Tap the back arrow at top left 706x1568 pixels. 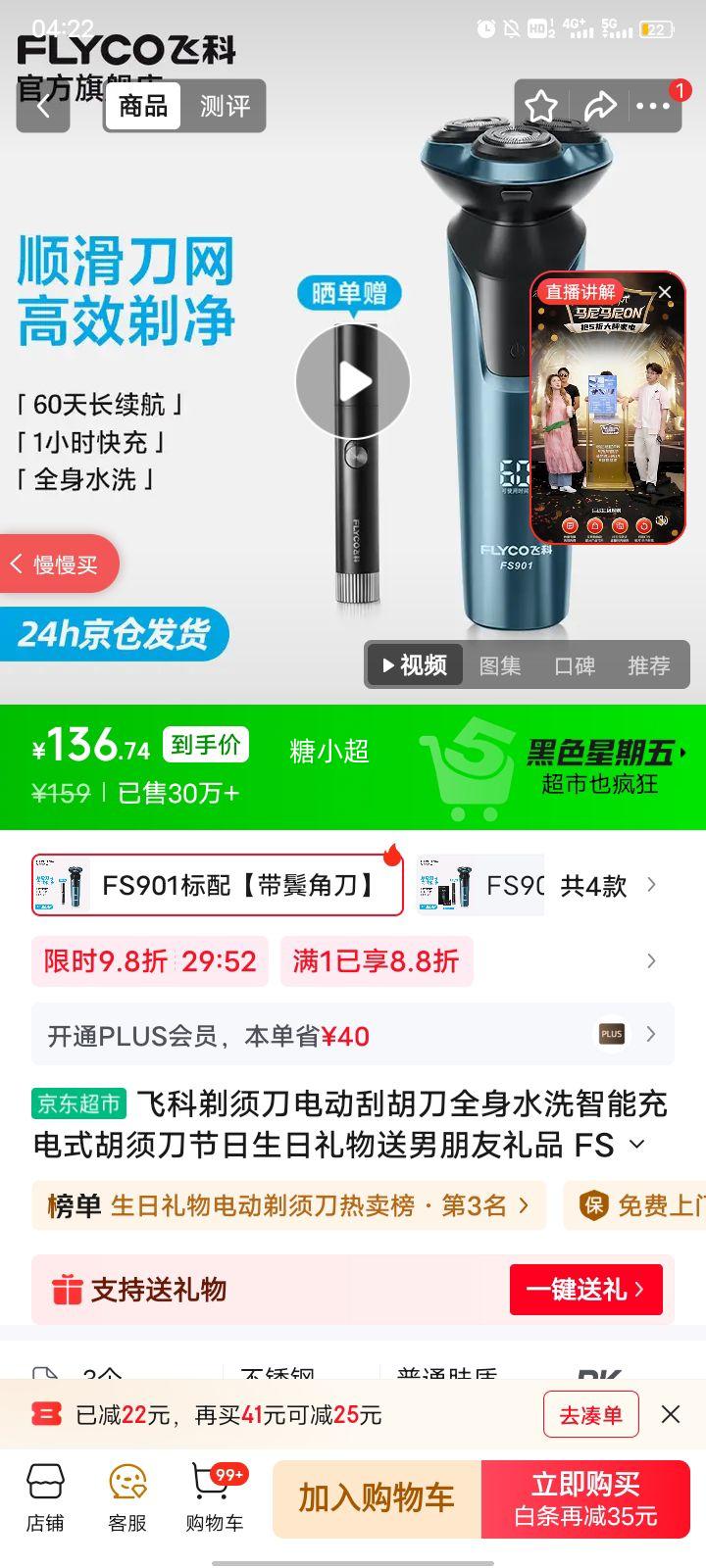point(43,106)
